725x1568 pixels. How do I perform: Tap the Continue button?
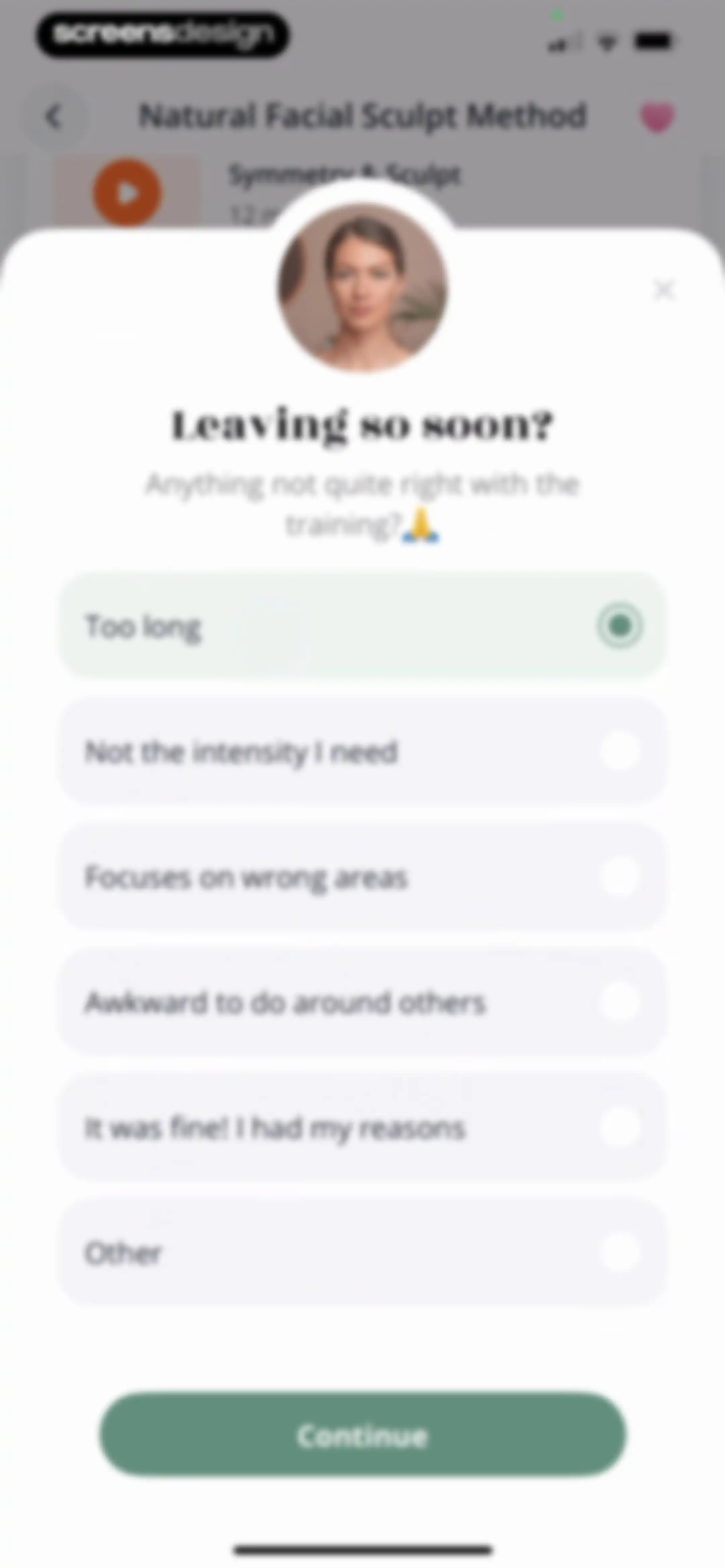pyautogui.click(x=363, y=1435)
